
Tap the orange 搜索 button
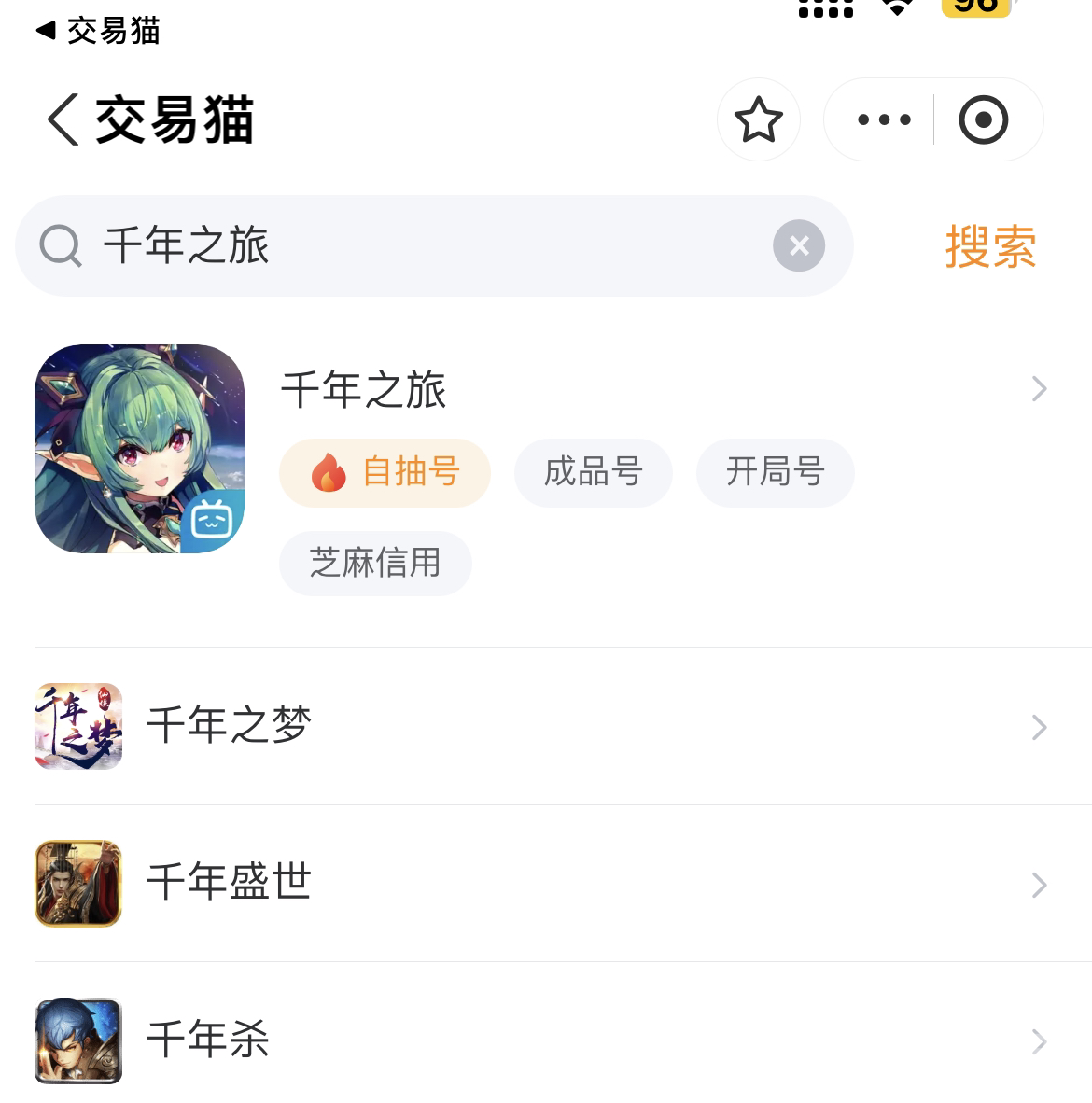990,247
